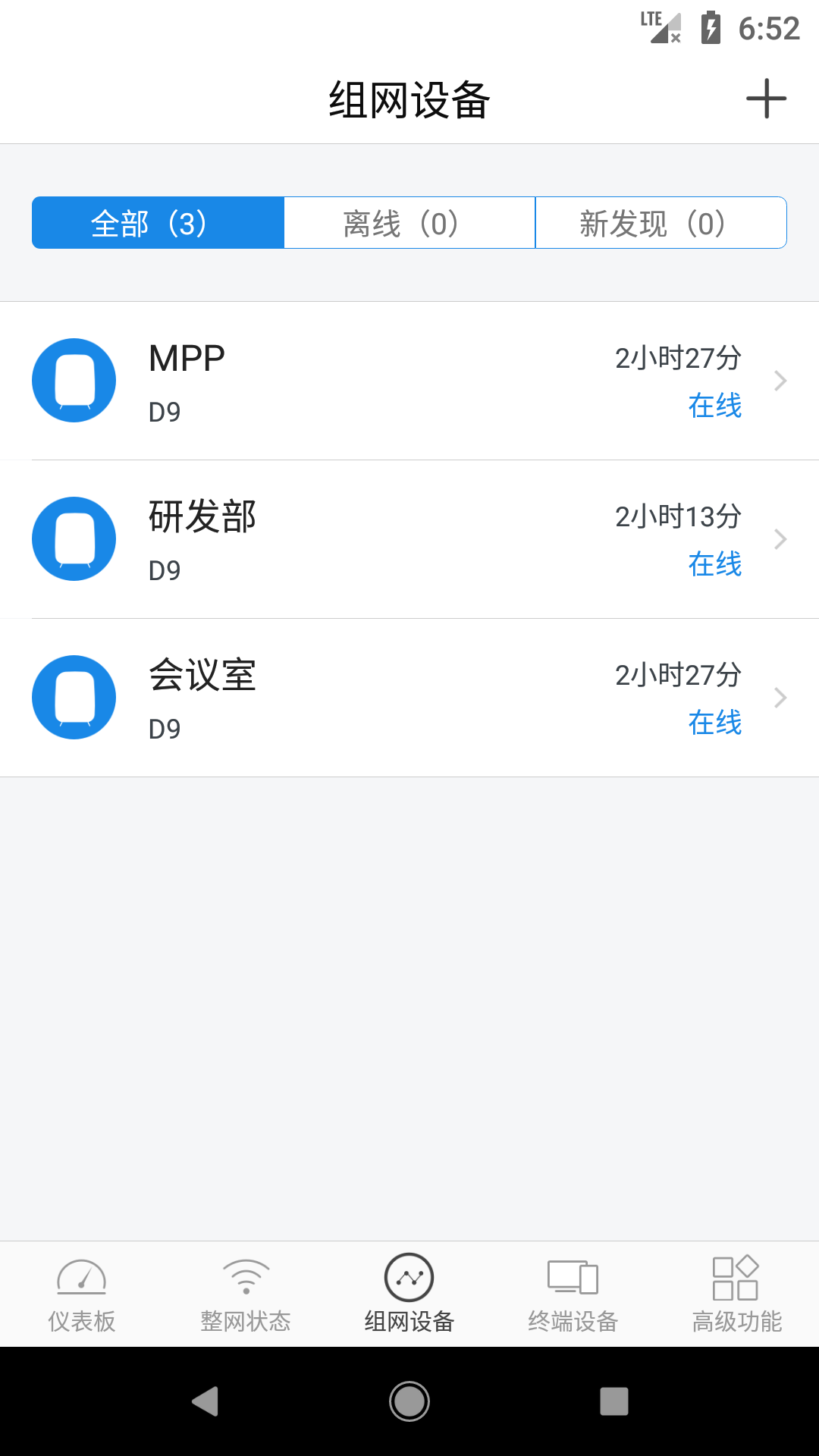This screenshot has width=819, height=1456.
Task: Expand details for the 研发部 device
Action: pos(780,538)
